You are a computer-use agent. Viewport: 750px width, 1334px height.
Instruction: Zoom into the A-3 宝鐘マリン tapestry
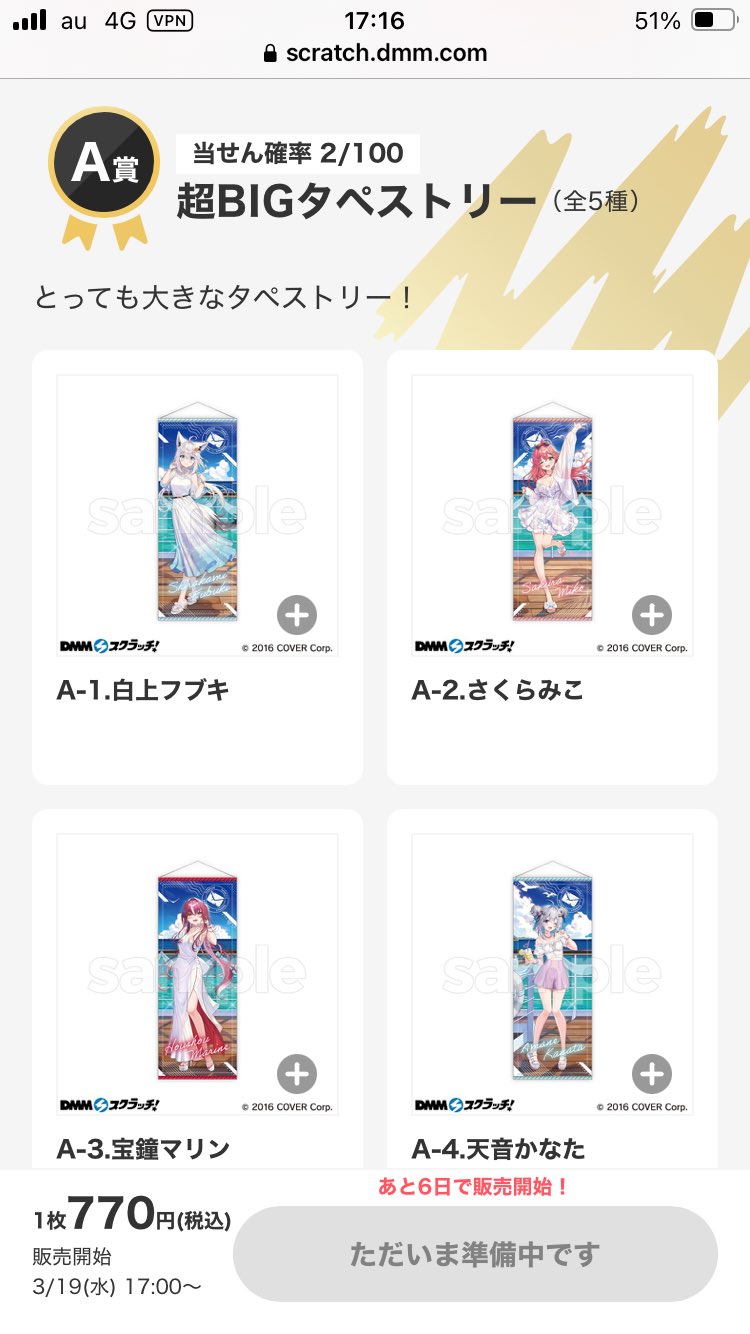[297, 1075]
